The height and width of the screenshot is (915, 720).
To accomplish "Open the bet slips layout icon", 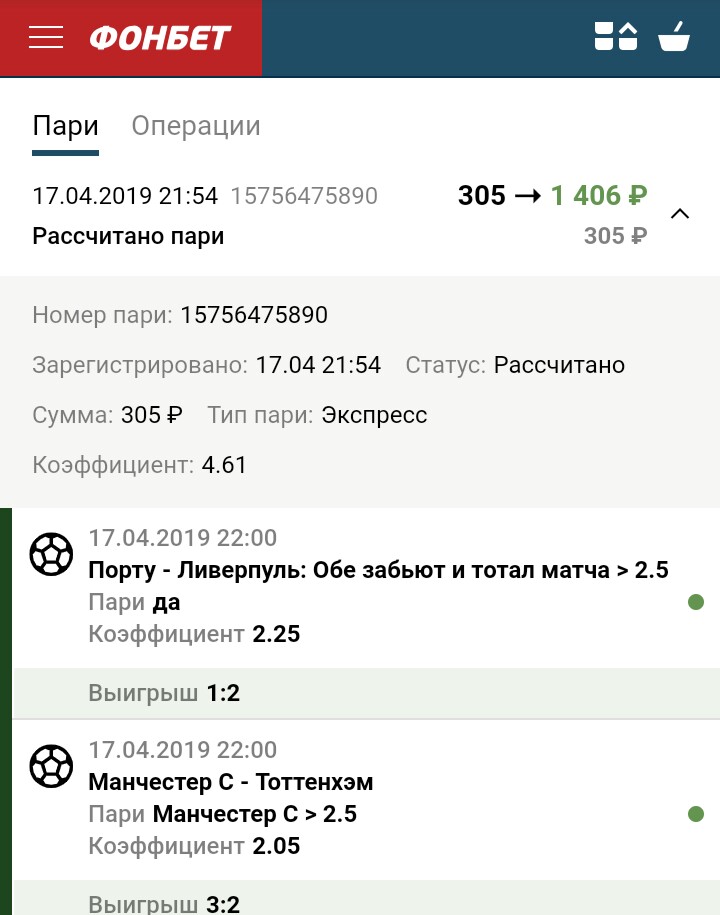I will (x=616, y=38).
